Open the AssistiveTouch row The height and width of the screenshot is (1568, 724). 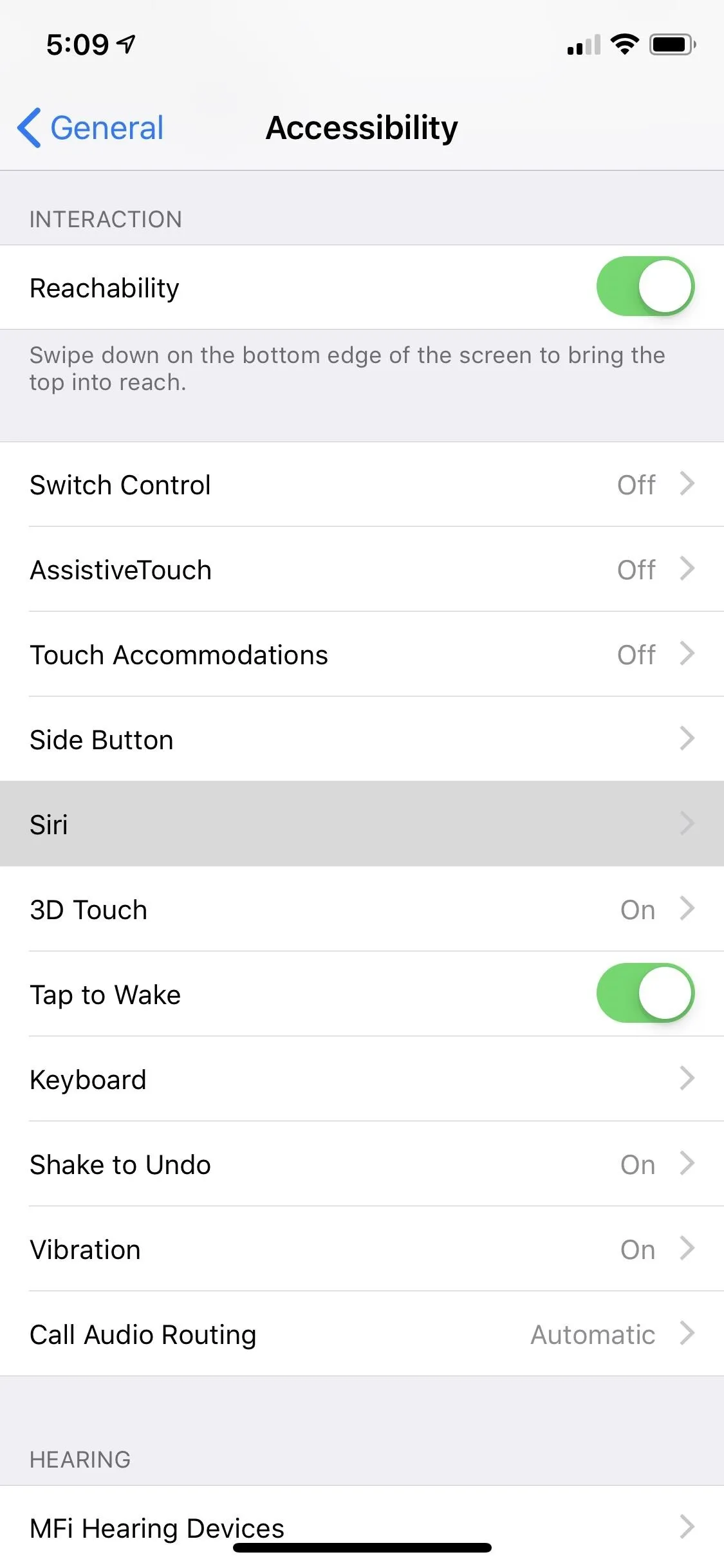click(x=362, y=570)
